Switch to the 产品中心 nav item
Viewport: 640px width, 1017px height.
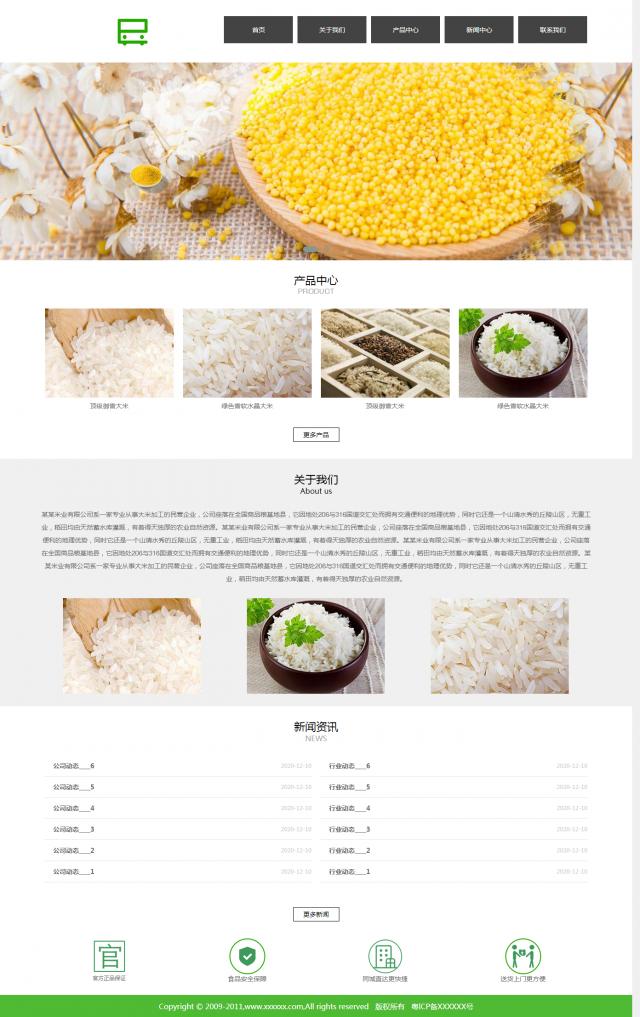point(405,30)
